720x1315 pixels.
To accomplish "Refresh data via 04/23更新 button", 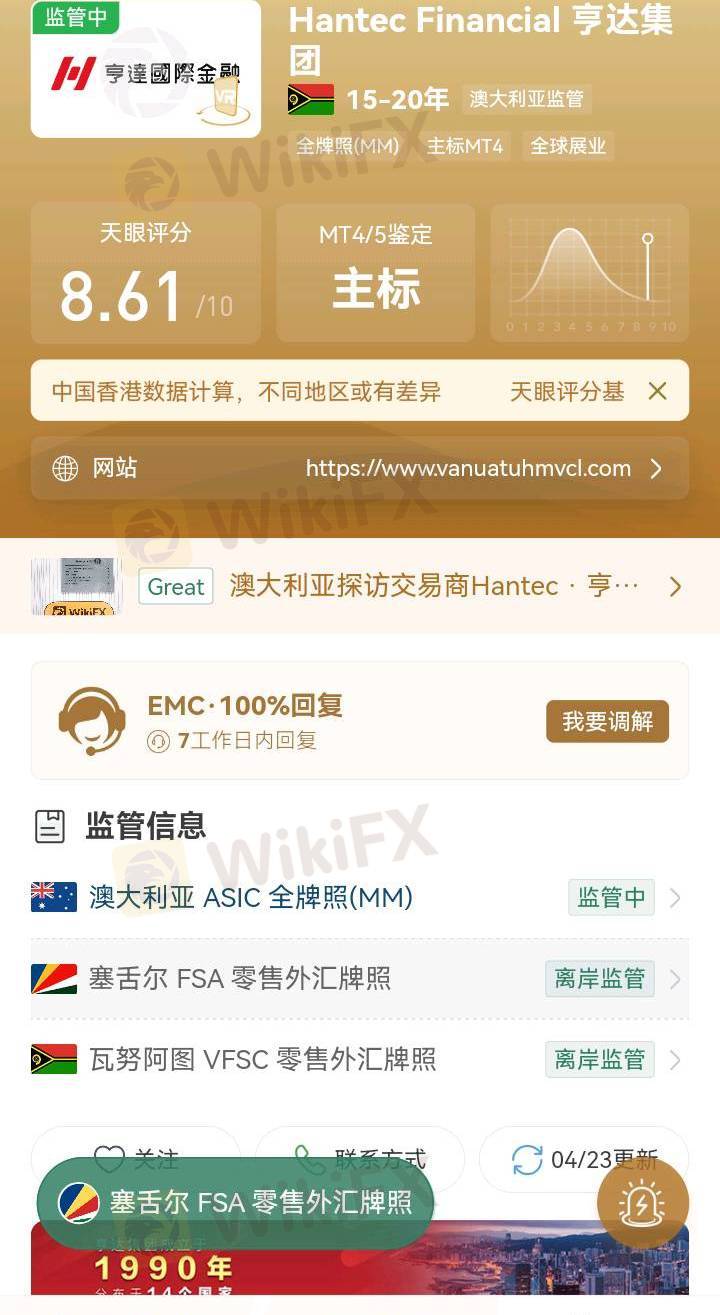I will [x=584, y=1159].
